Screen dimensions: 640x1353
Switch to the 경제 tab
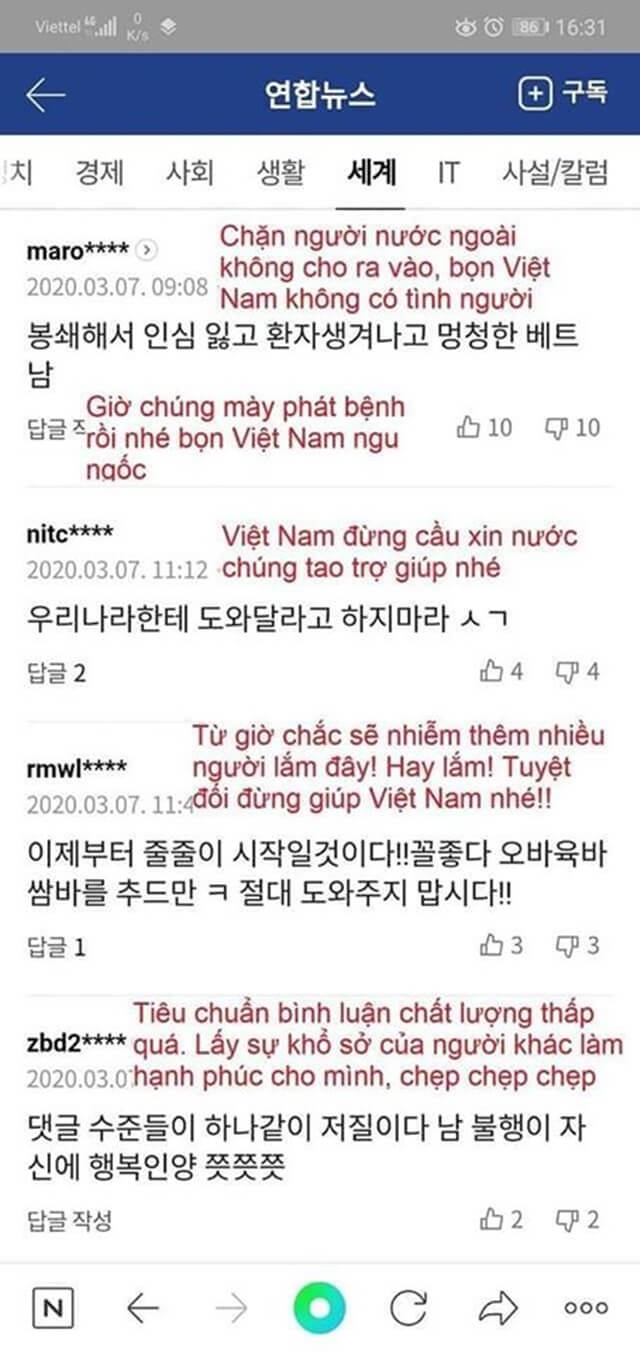(99, 173)
